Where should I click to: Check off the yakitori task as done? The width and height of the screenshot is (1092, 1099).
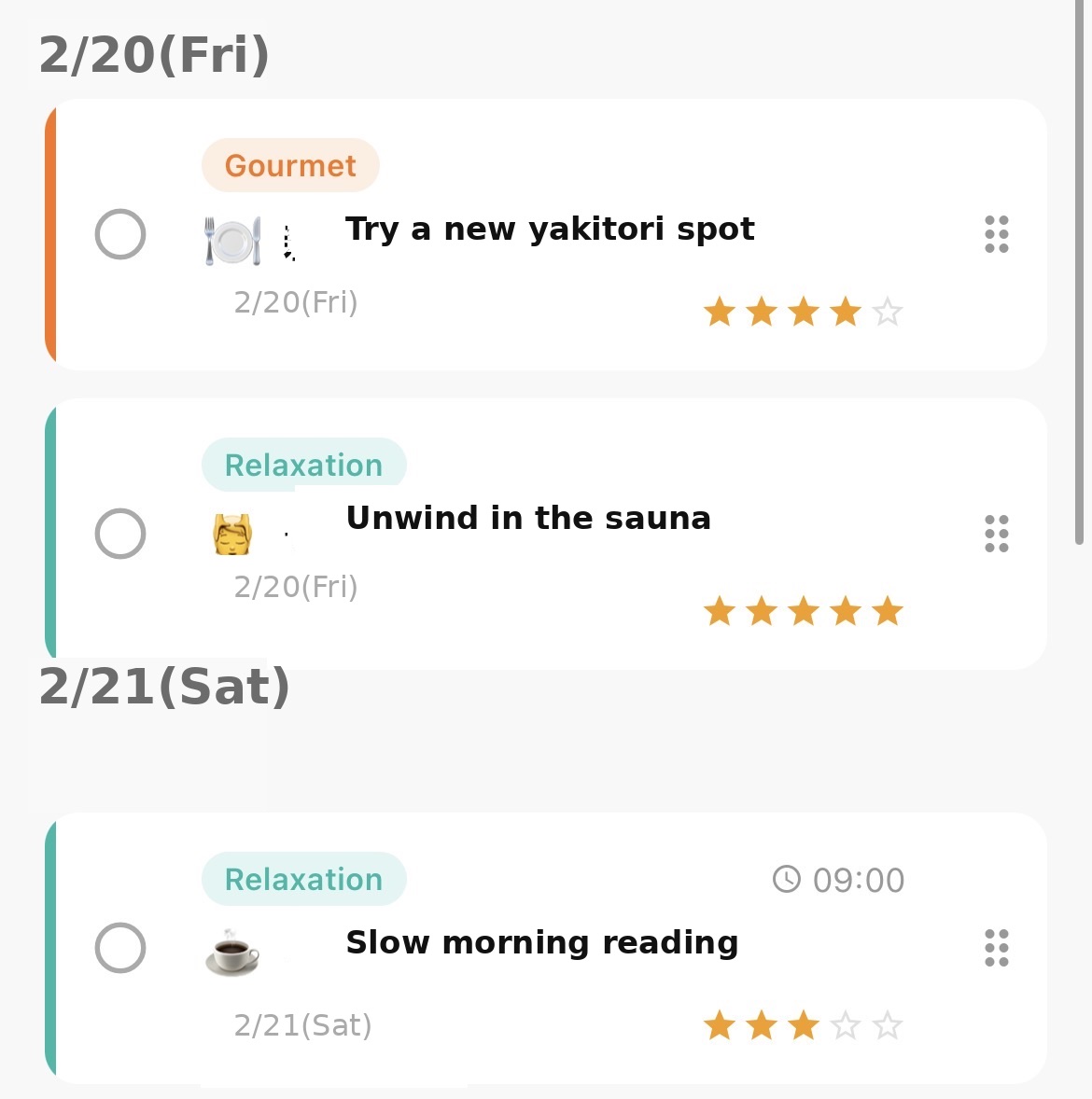120,235
